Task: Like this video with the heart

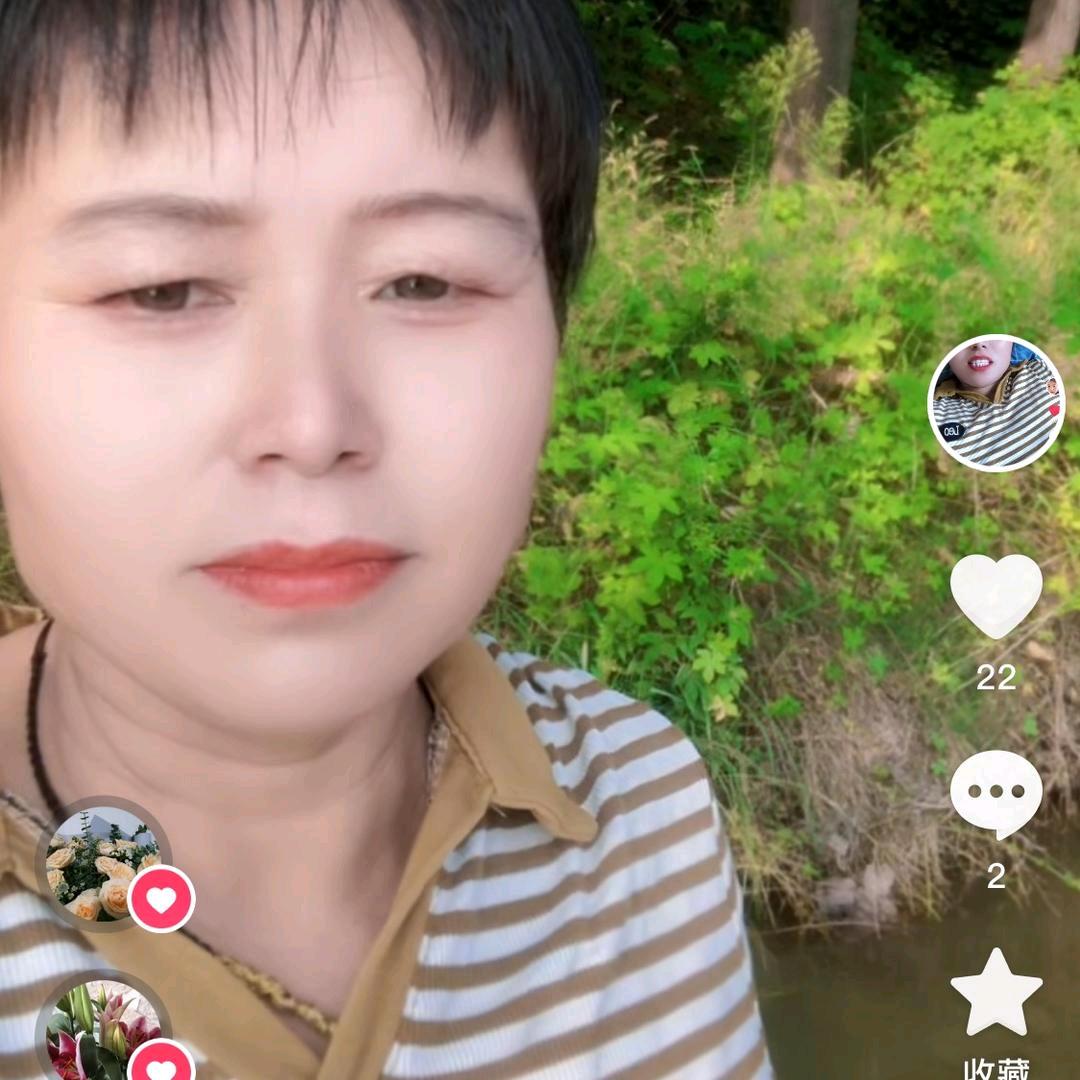Action: (996, 596)
